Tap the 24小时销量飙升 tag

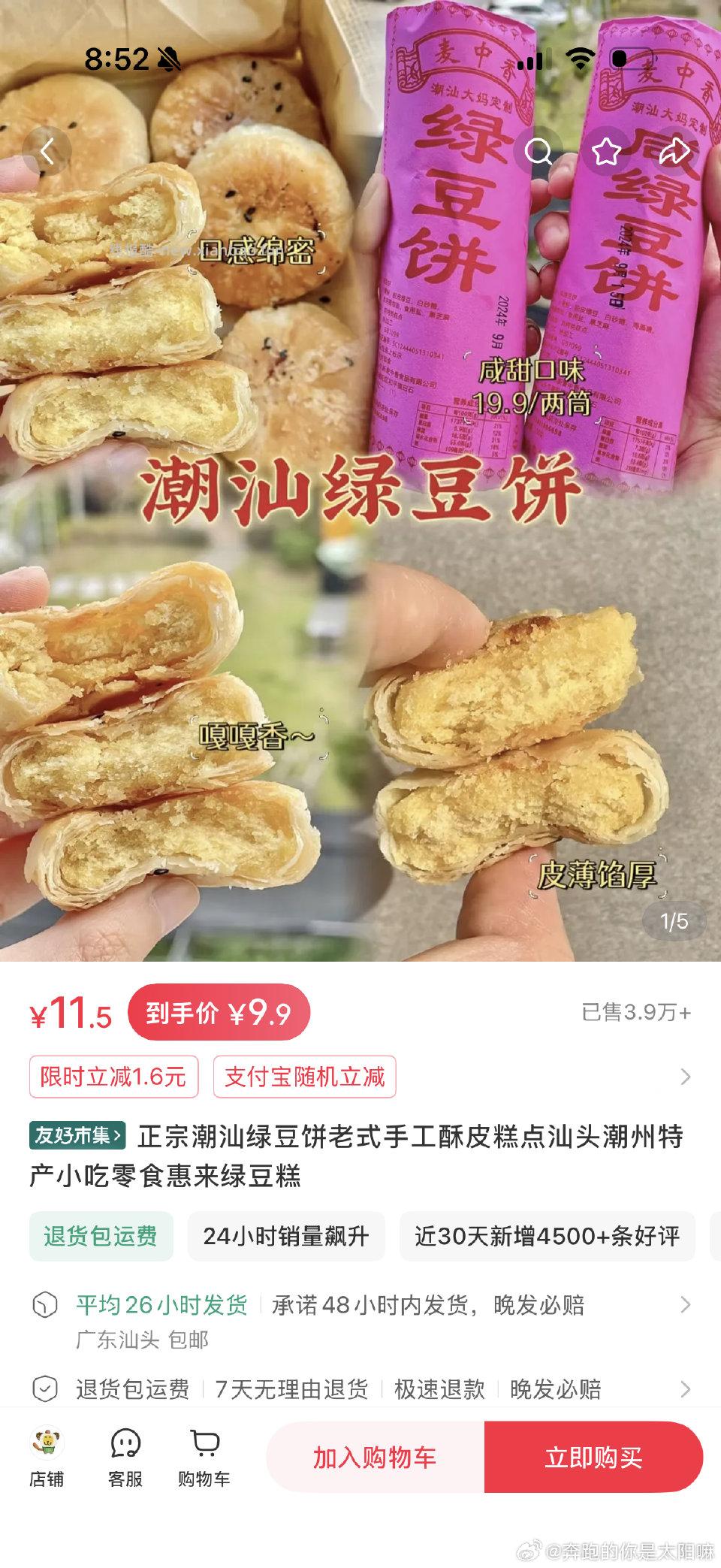286,1237
